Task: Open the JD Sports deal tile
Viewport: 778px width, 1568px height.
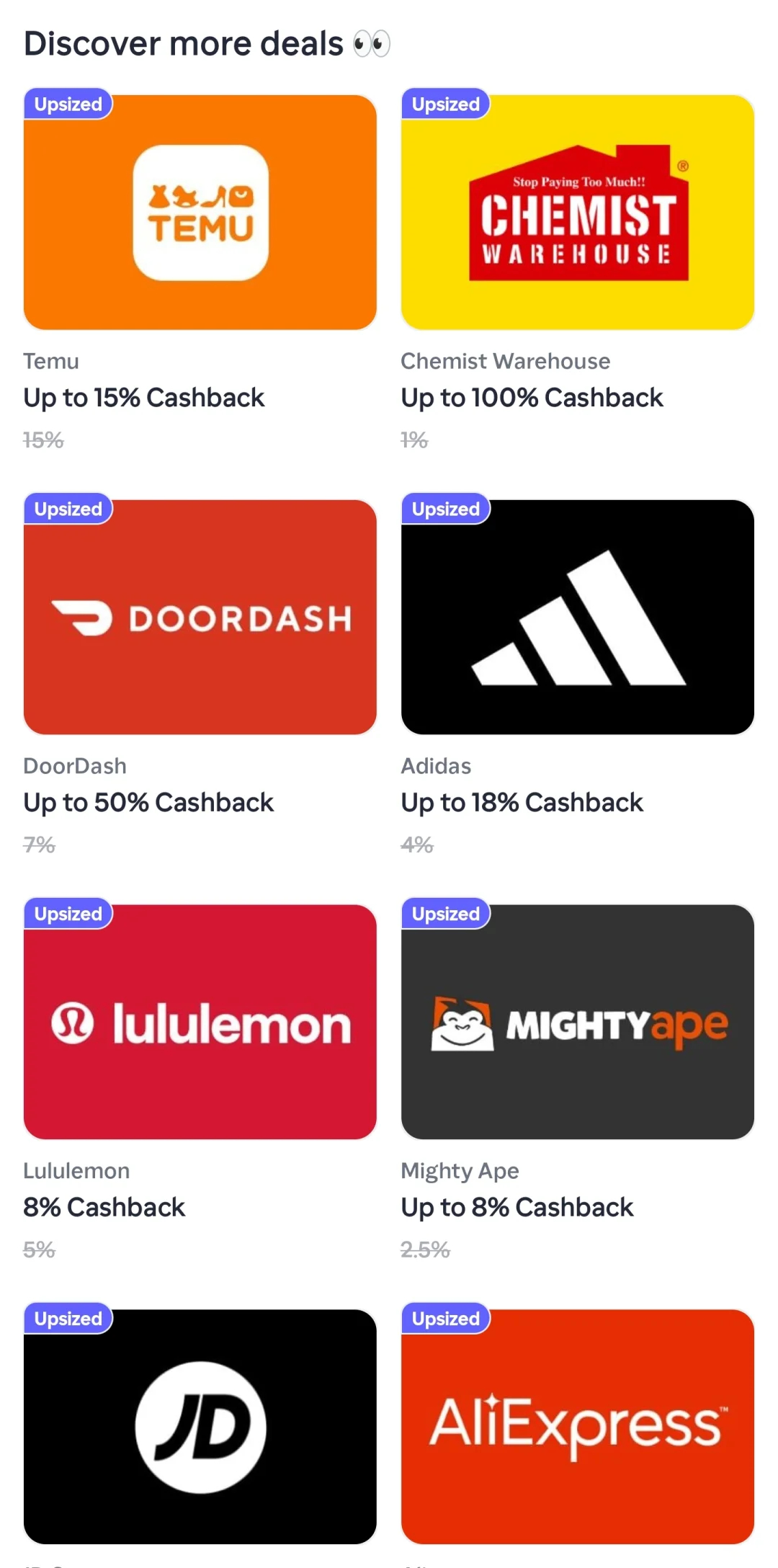Action: point(200,1426)
